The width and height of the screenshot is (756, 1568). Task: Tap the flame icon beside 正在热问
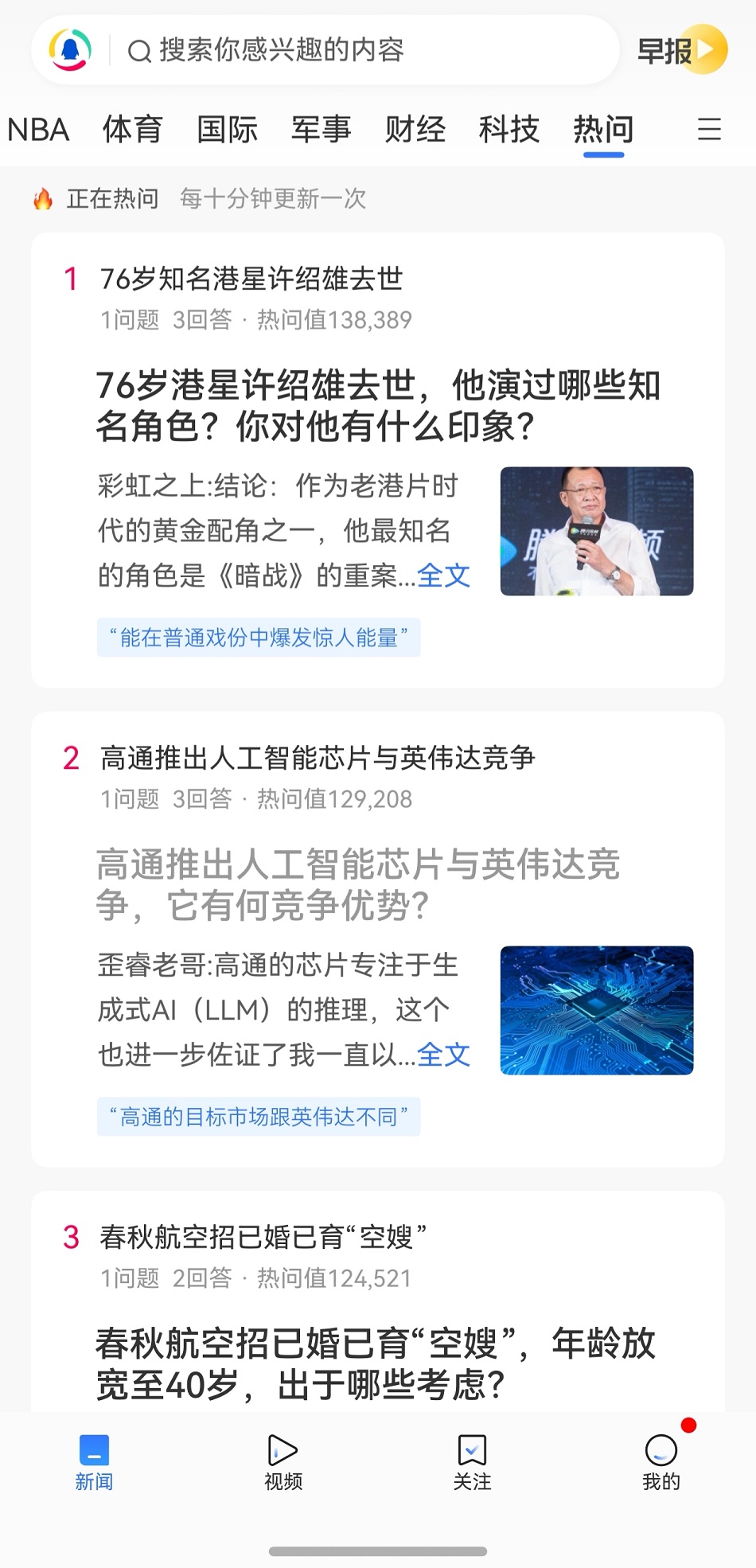[x=41, y=198]
